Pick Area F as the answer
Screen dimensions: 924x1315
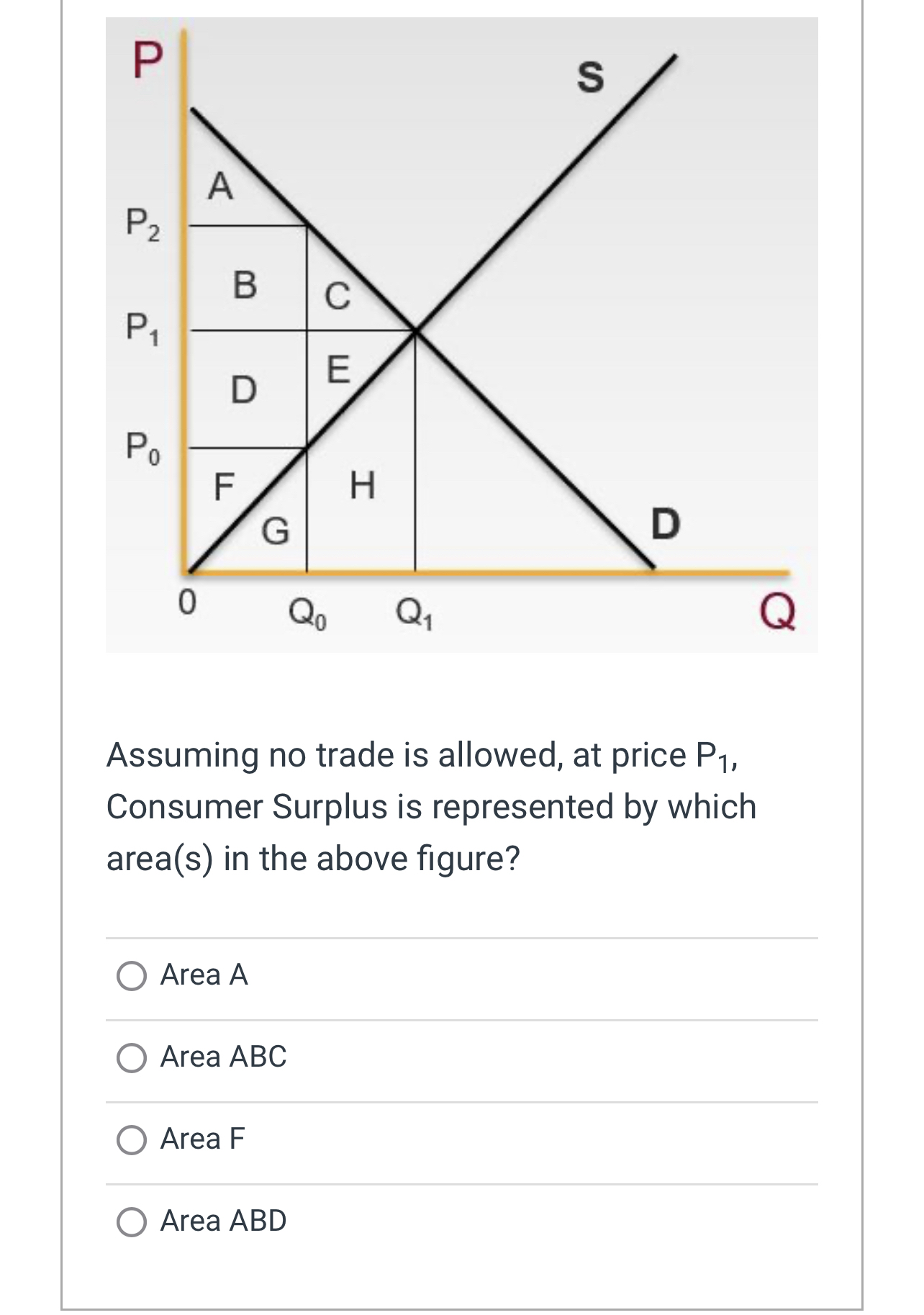132,1141
